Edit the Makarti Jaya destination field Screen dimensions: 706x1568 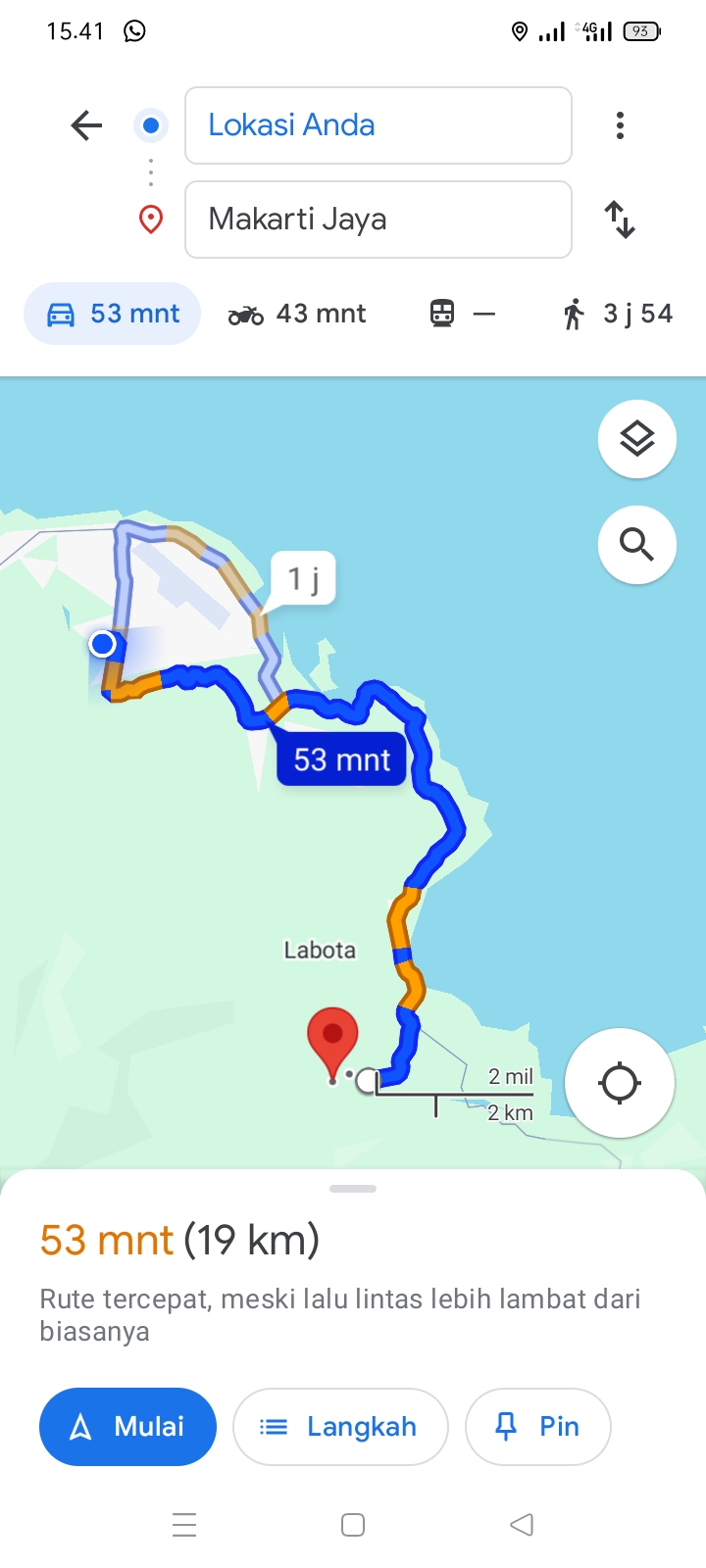[378, 220]
